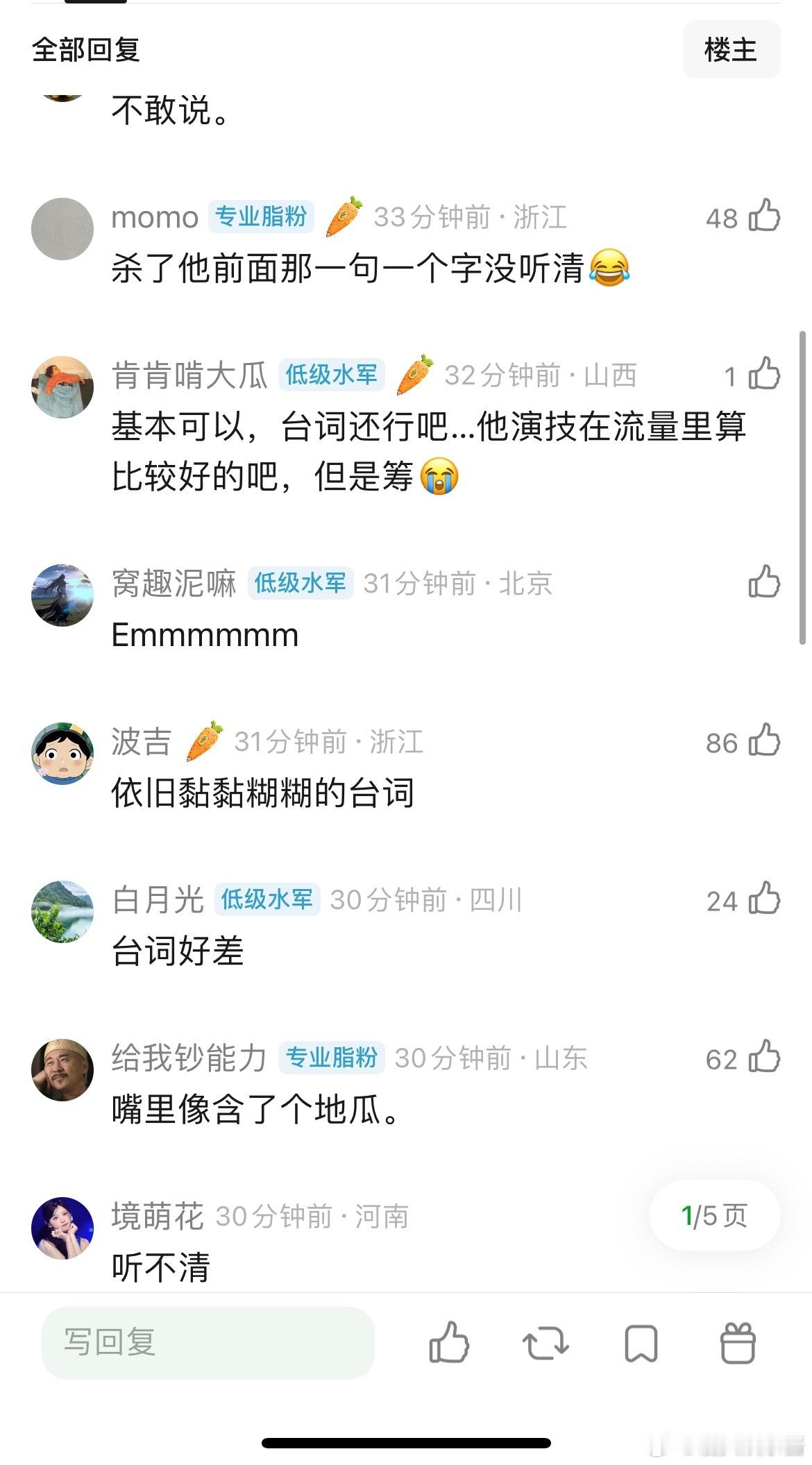Tap the gift box icon in the bottom bar
This screenshot has height=1465, width=812.
pos(738,1346)
